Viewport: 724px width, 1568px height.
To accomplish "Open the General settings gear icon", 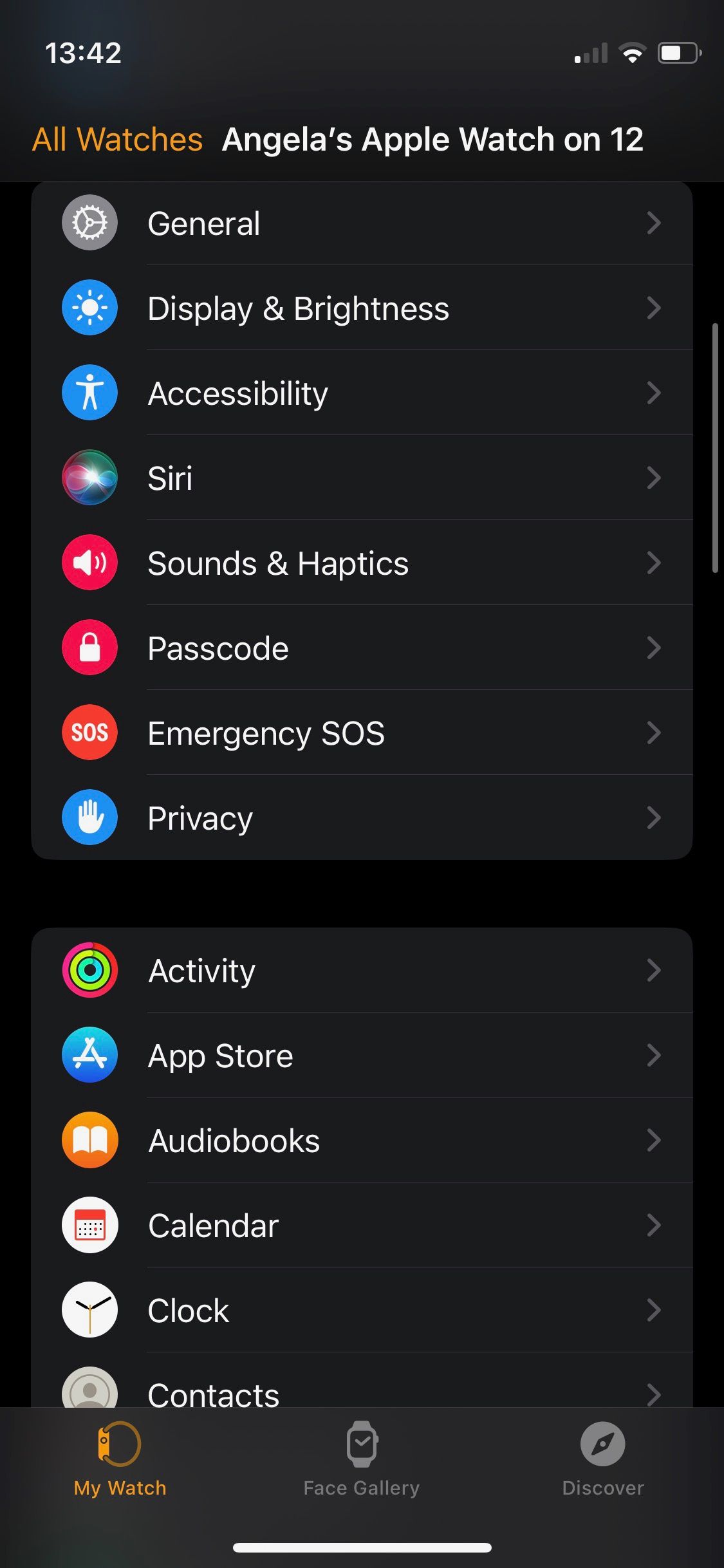I will 89,222.
